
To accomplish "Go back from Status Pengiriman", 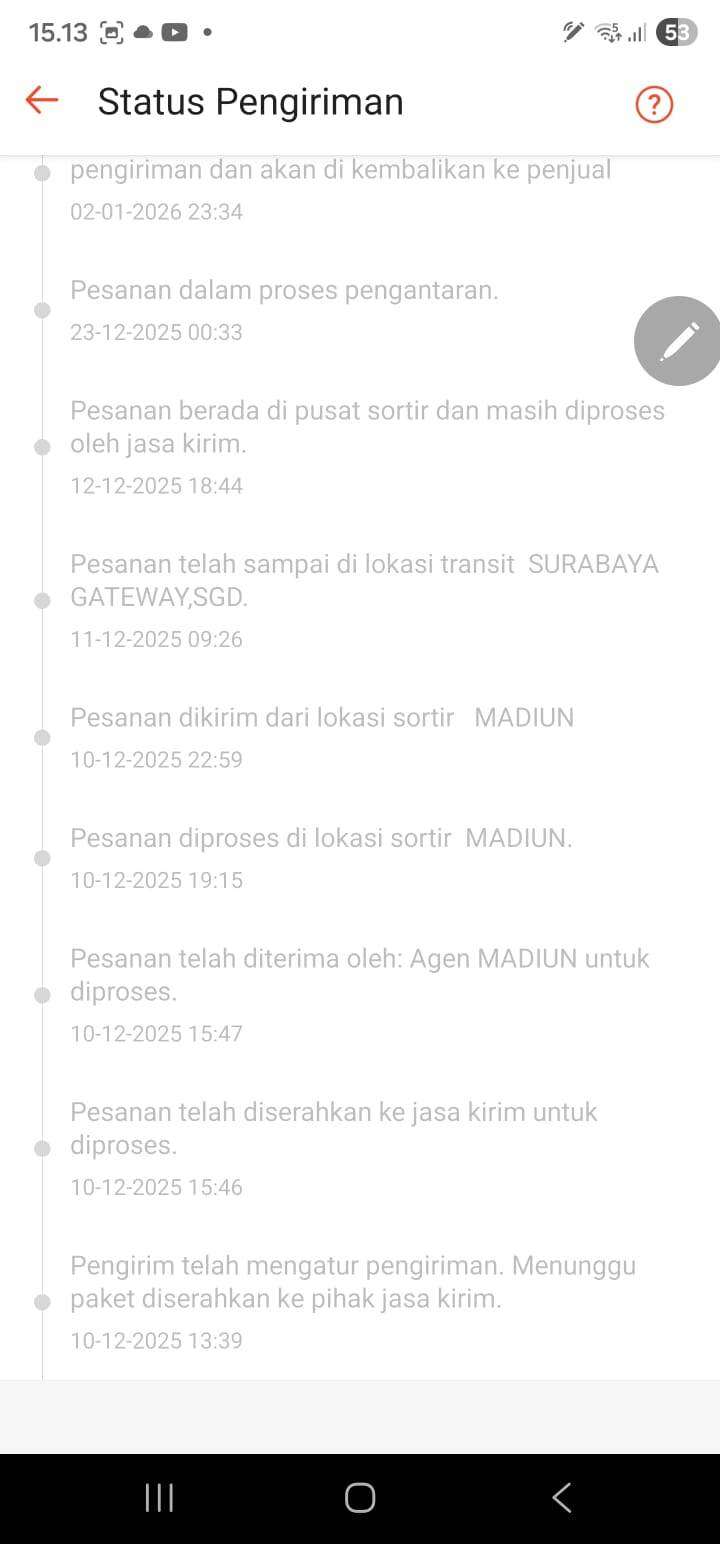I will click(42, 100).
